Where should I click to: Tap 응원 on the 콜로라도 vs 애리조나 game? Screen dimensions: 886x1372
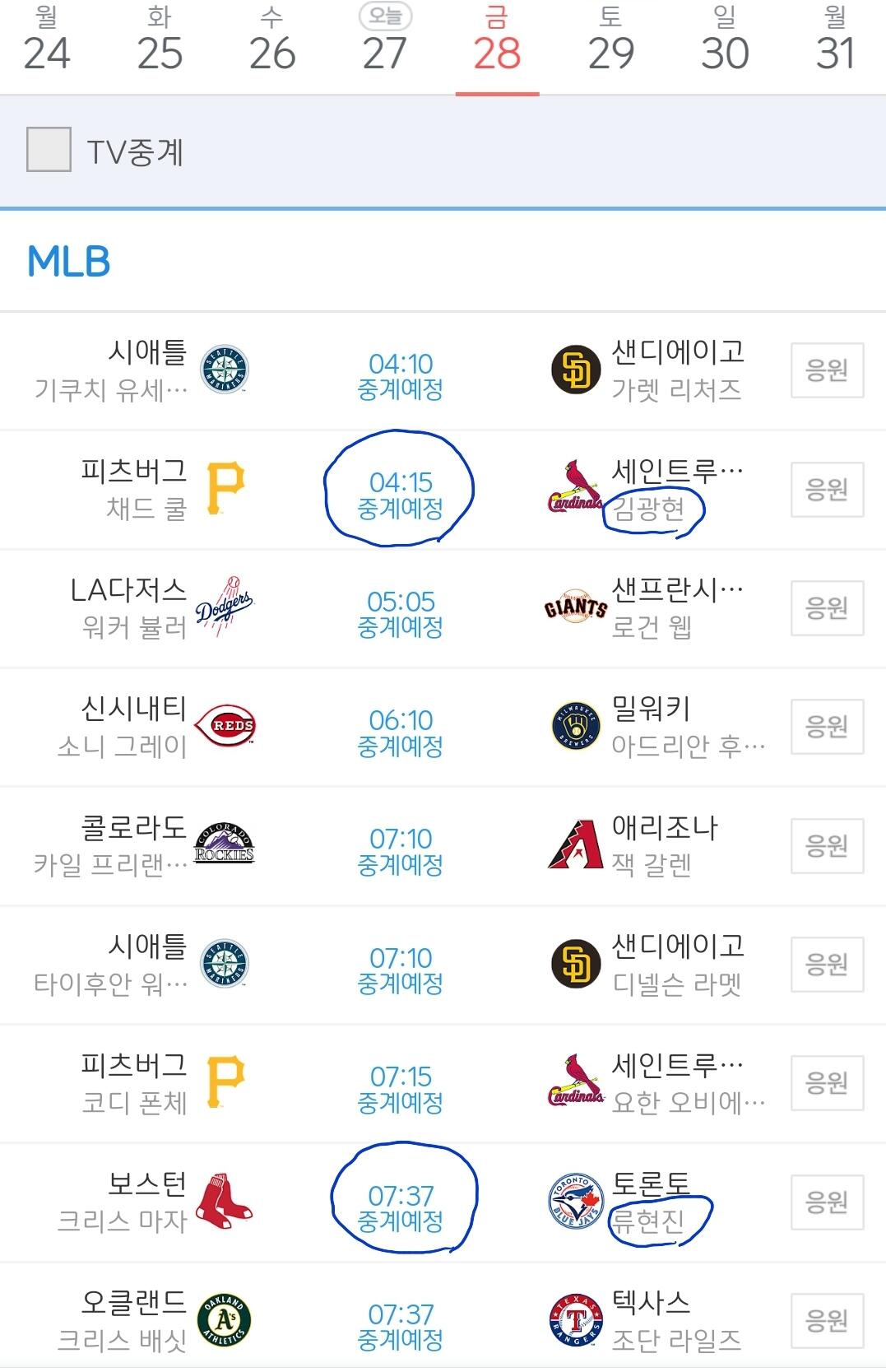click(x=827, y=845)
